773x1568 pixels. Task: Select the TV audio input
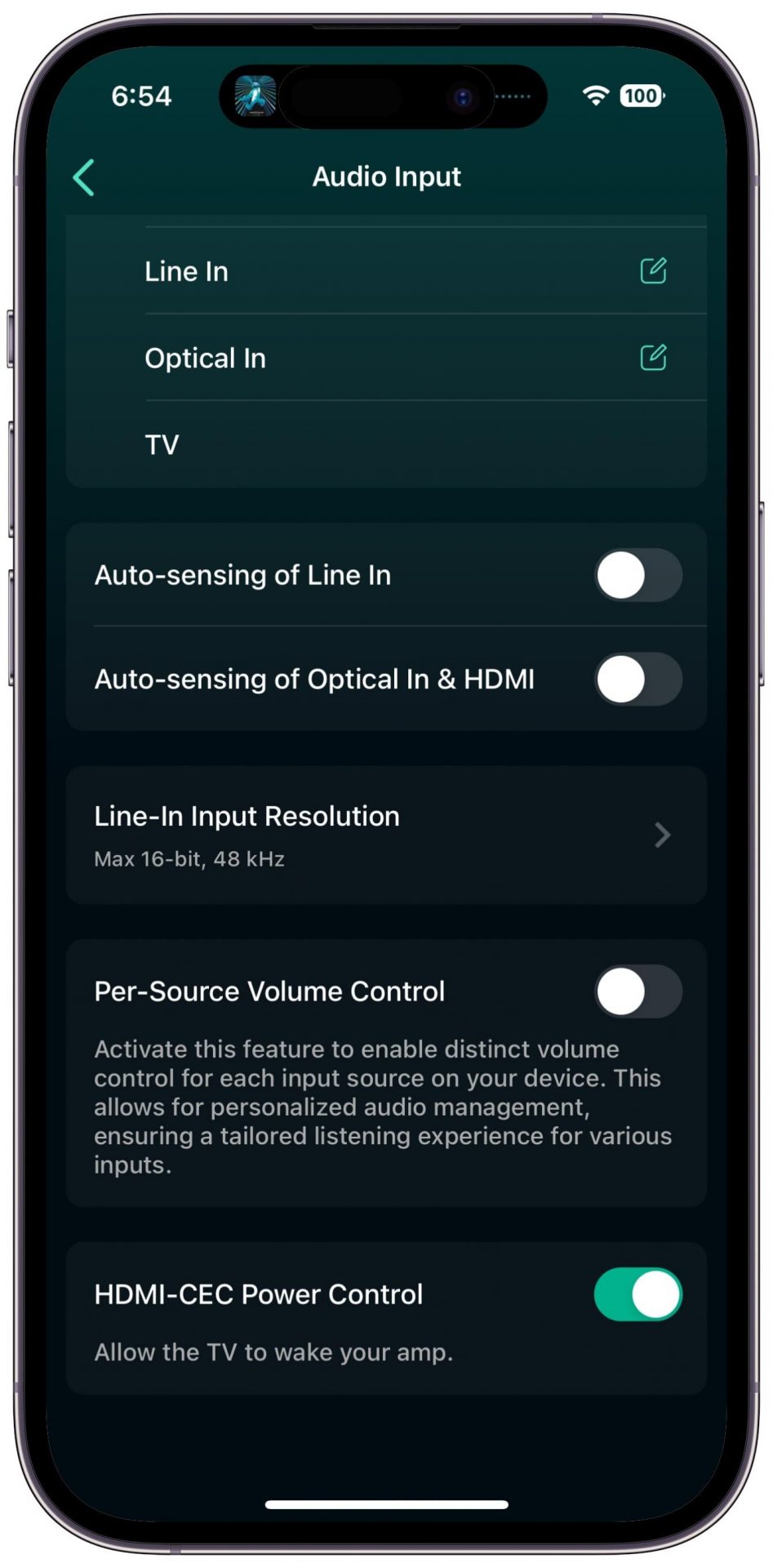pos(386,444)
